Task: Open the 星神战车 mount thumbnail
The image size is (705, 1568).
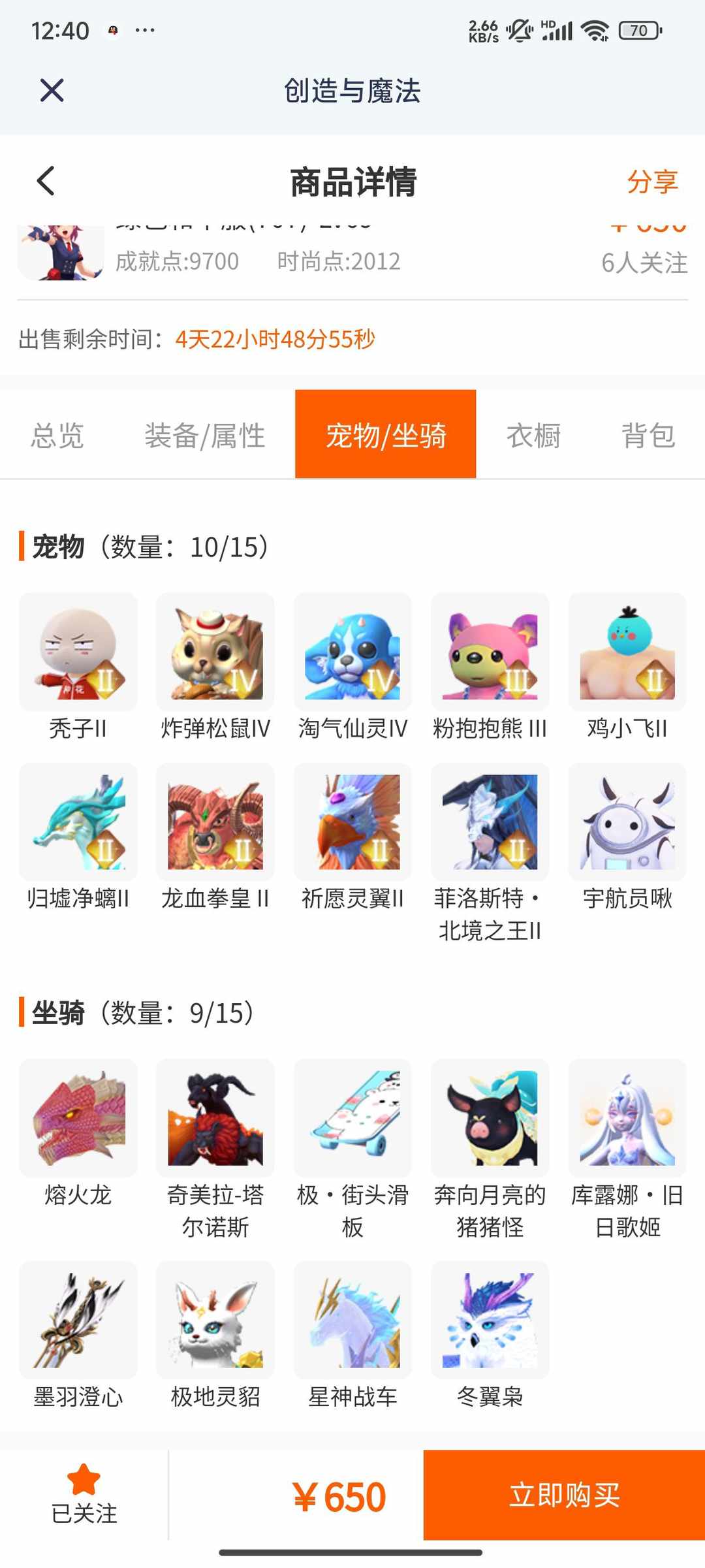Action: point(352,1320)
